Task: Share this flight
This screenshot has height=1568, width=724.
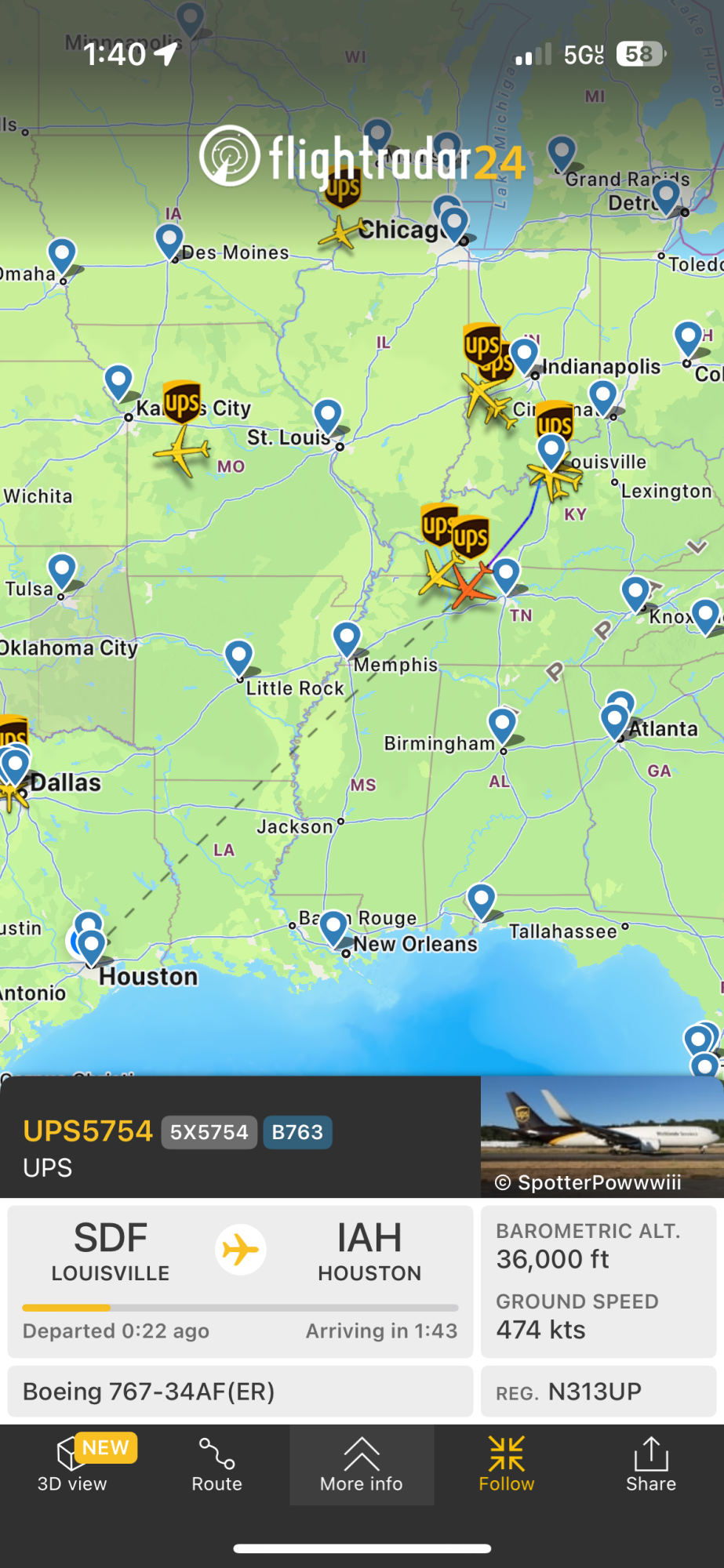Action: point(650,1465)
